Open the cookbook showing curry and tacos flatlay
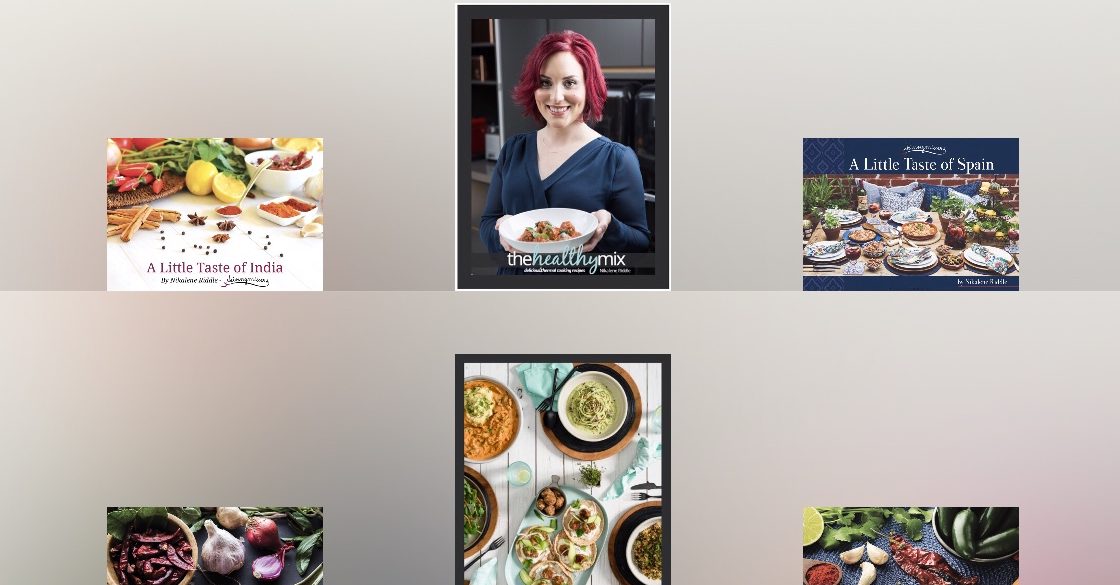 click(x=563, y=470)
